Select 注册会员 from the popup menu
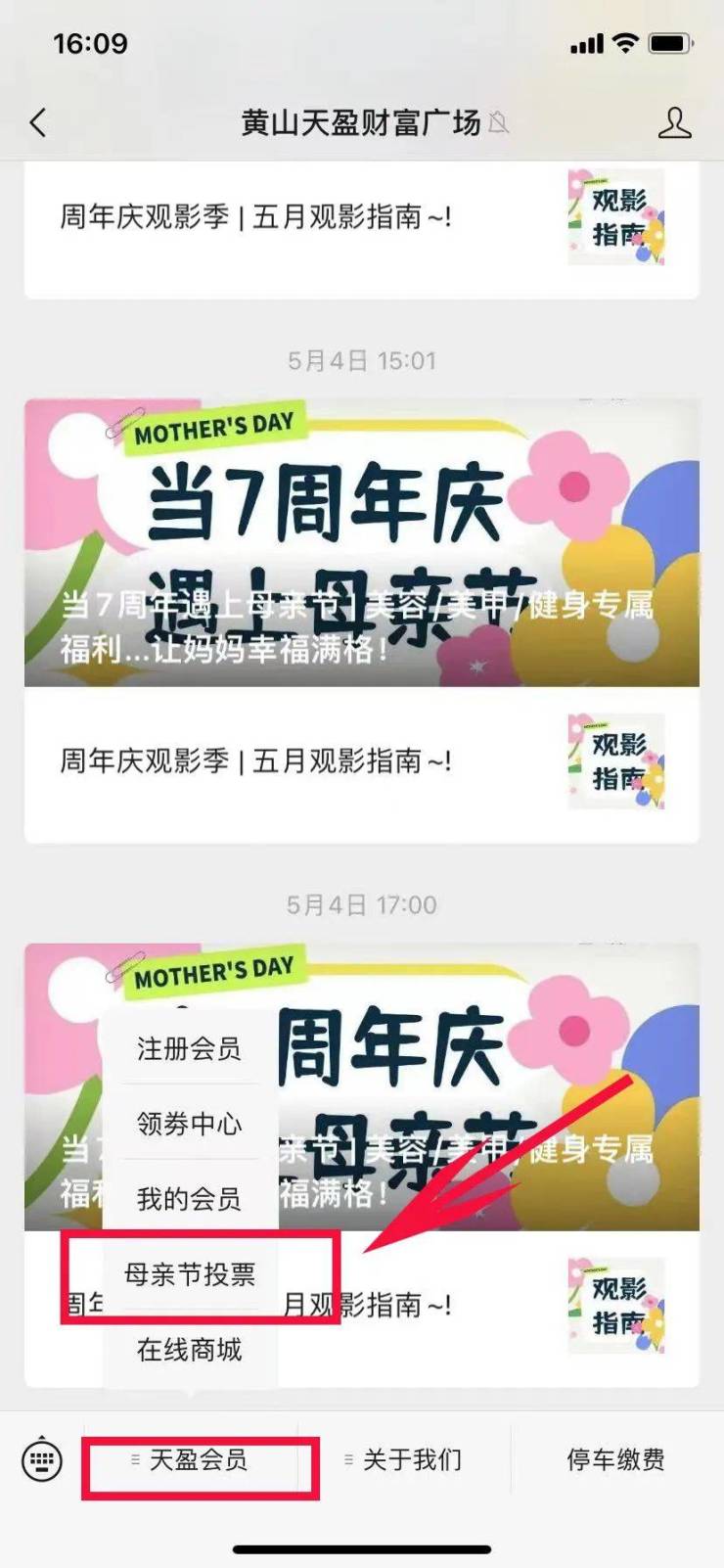 (189, 1049)
